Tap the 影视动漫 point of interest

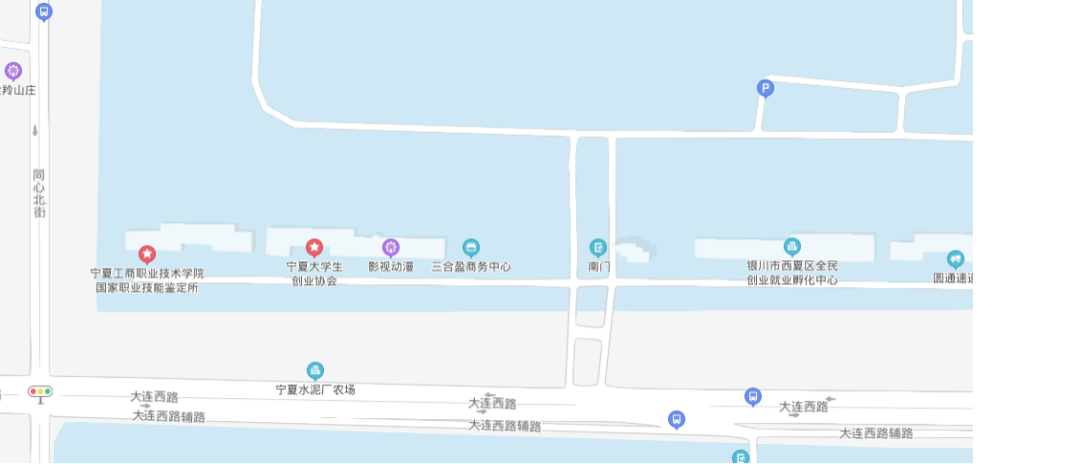coord(391,247)
